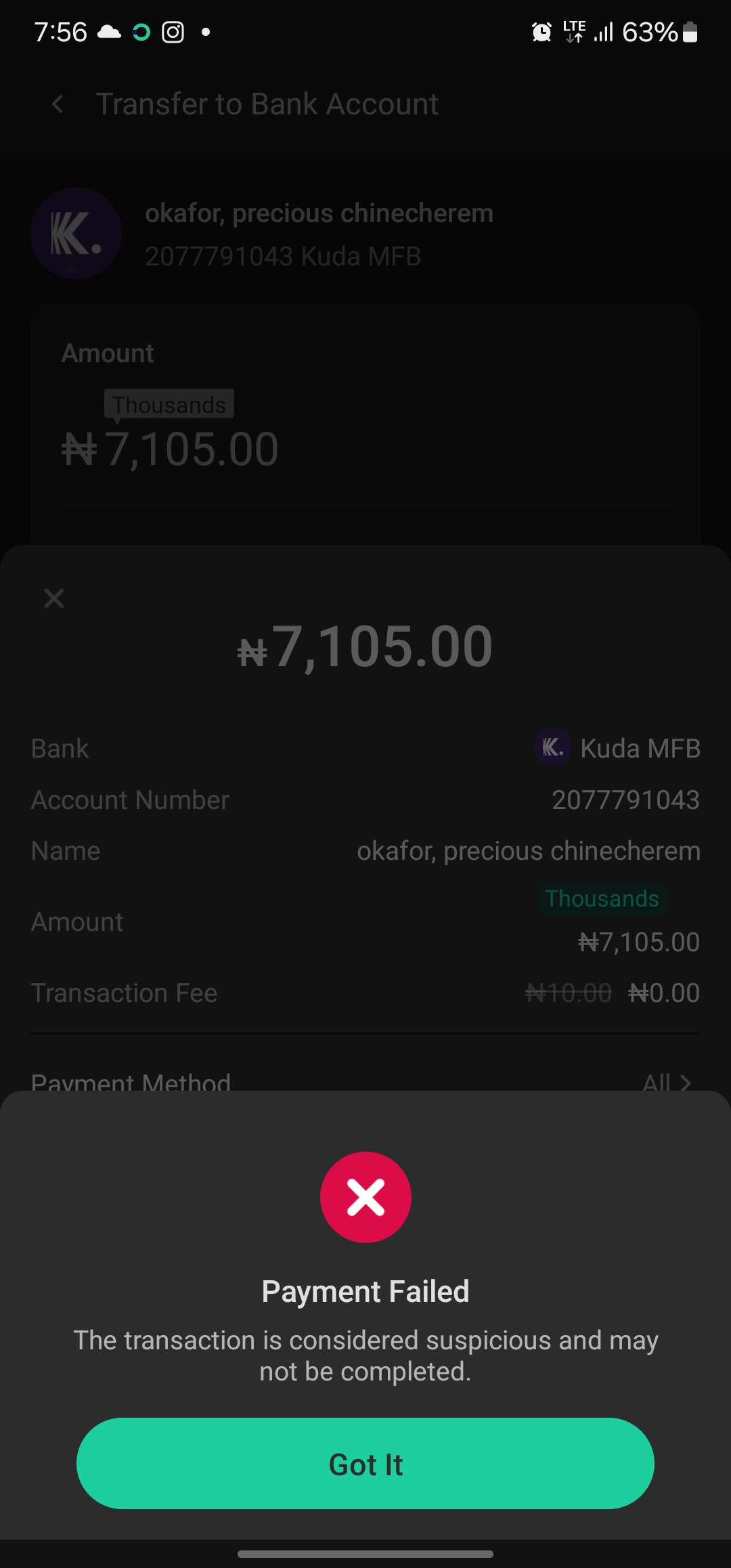Dismiss the Payment Failed dialog with Got It
This screenshot has height=1568, width=731.
365,1464
